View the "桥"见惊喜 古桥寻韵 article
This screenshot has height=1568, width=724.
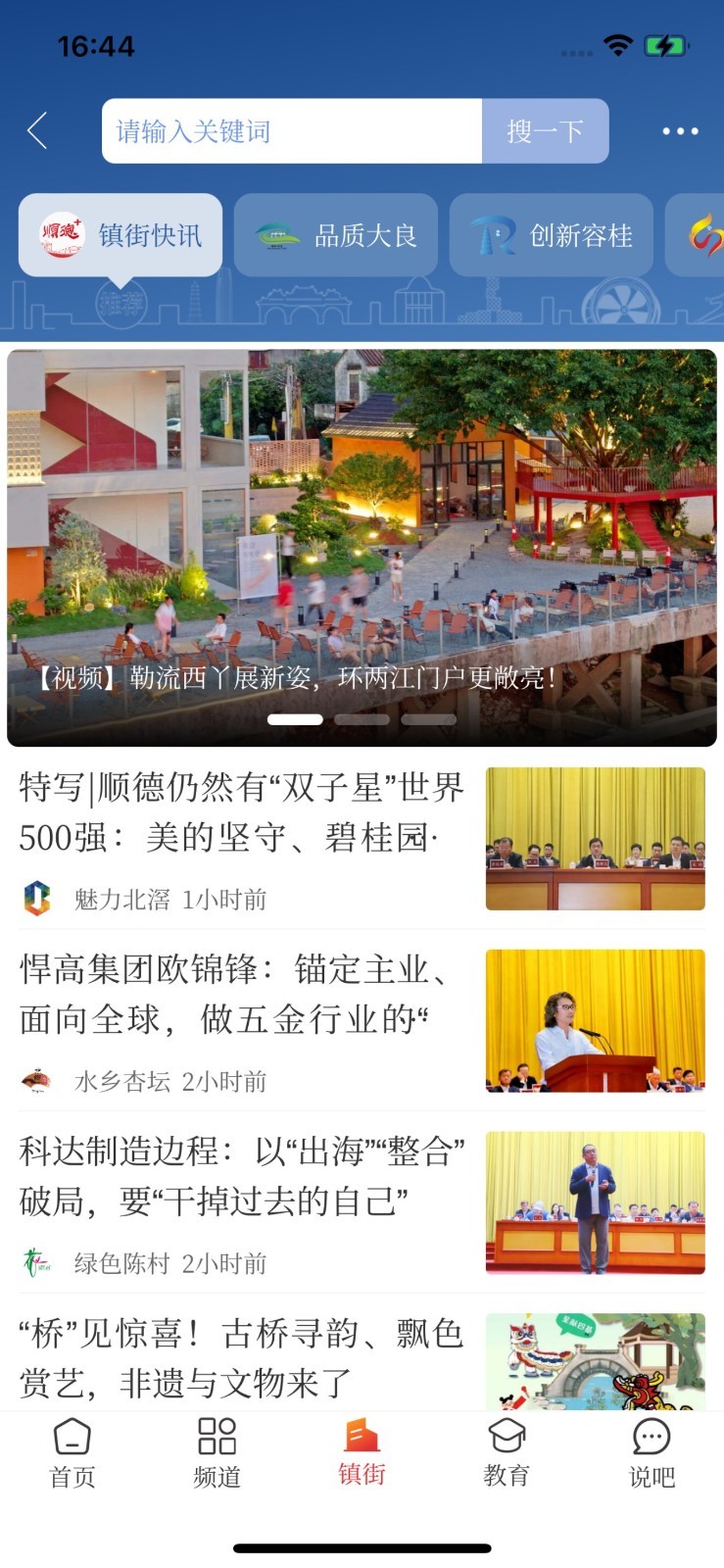point(241,1357)
